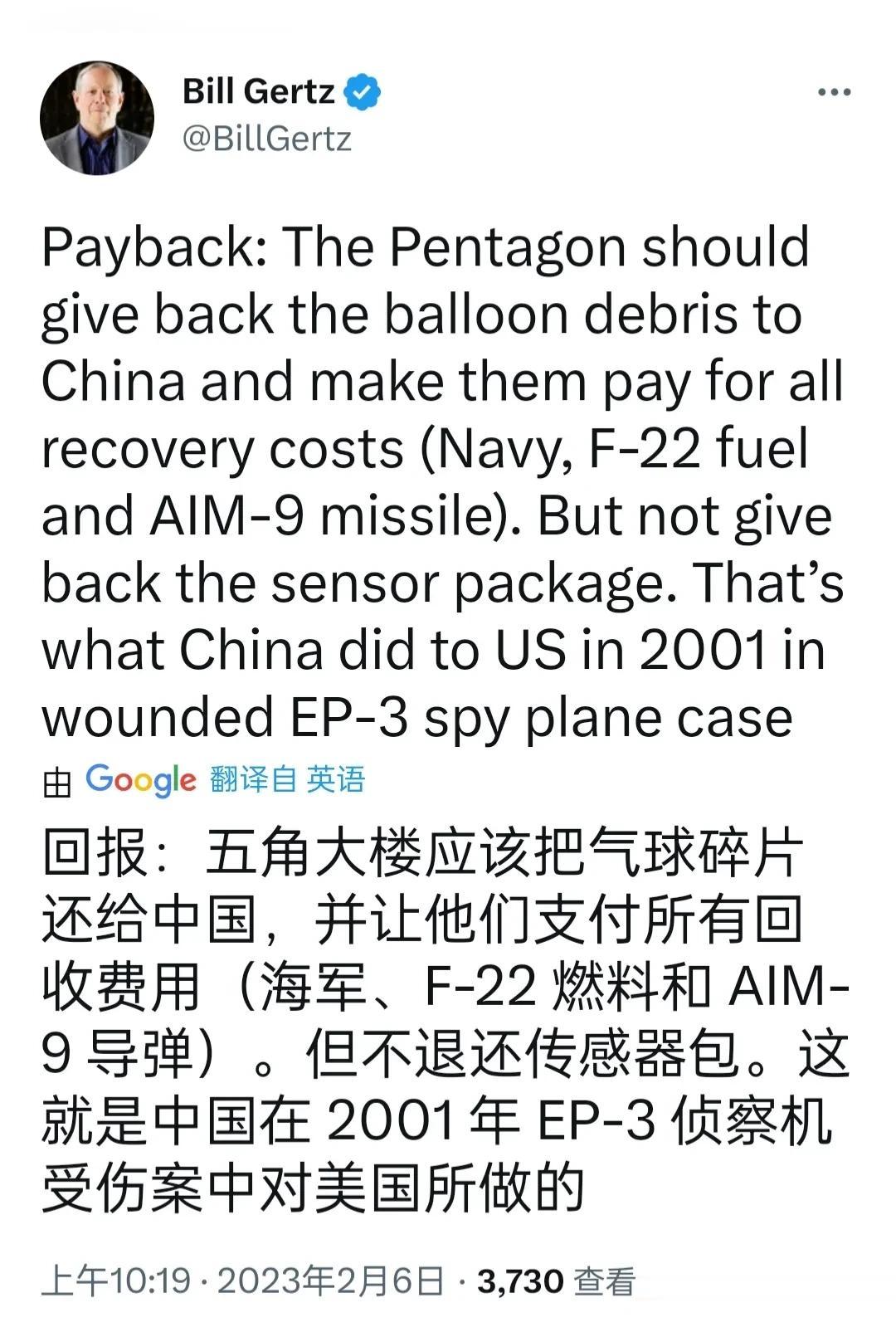
Task: Click the blue verified badge beside Bill Gertz
Action: coord(360,87)
